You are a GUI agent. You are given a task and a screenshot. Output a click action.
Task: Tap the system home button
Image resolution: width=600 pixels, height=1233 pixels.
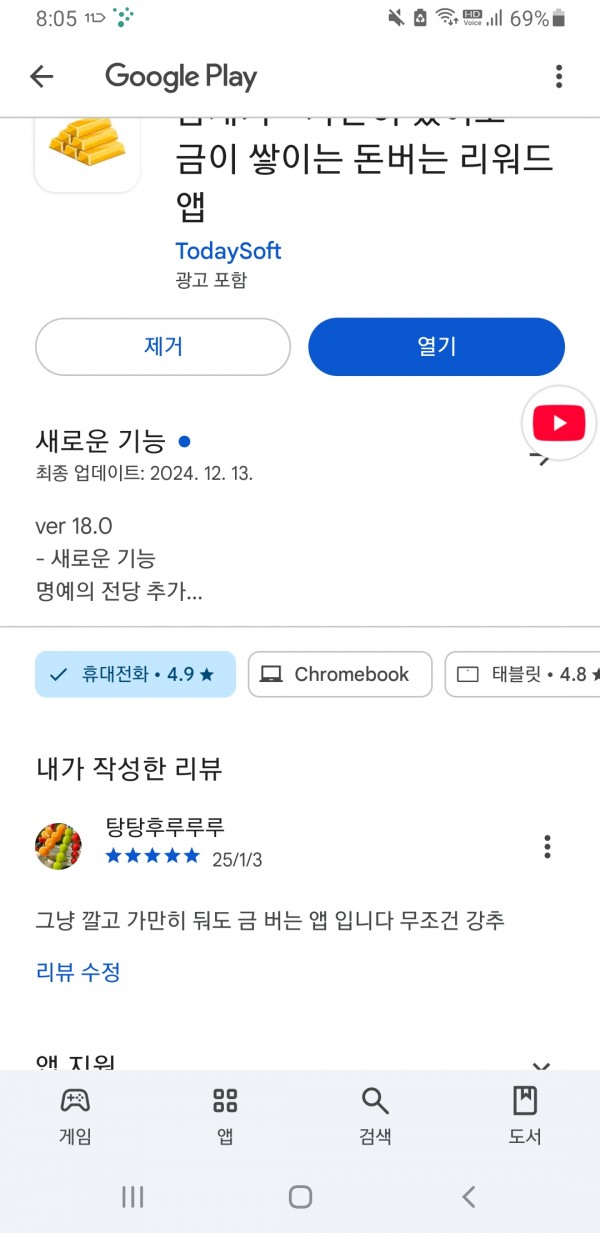pyautogui.click(x=300, y=1197)
